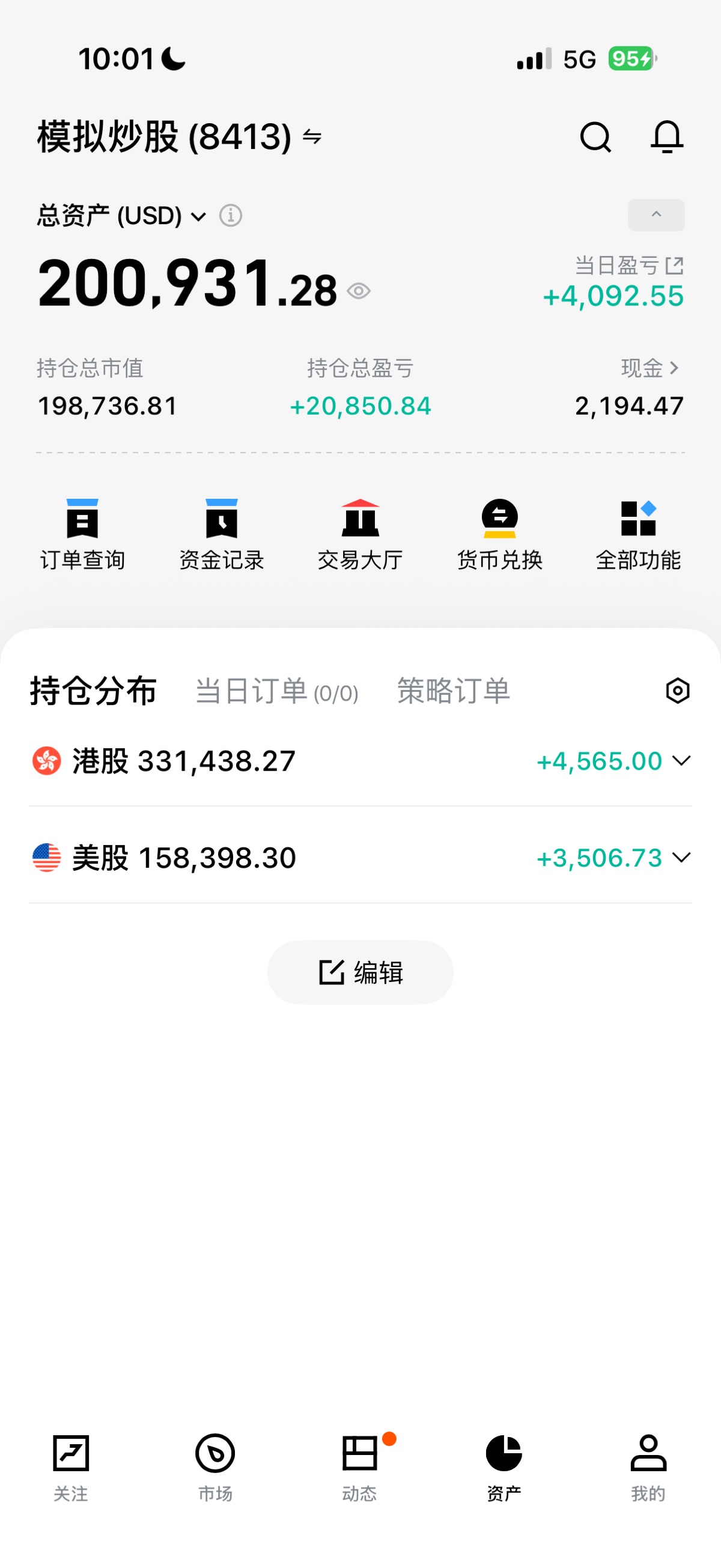Show info for total assets
Viewport: 721px width, 1568px height.
tap(231, 216)
